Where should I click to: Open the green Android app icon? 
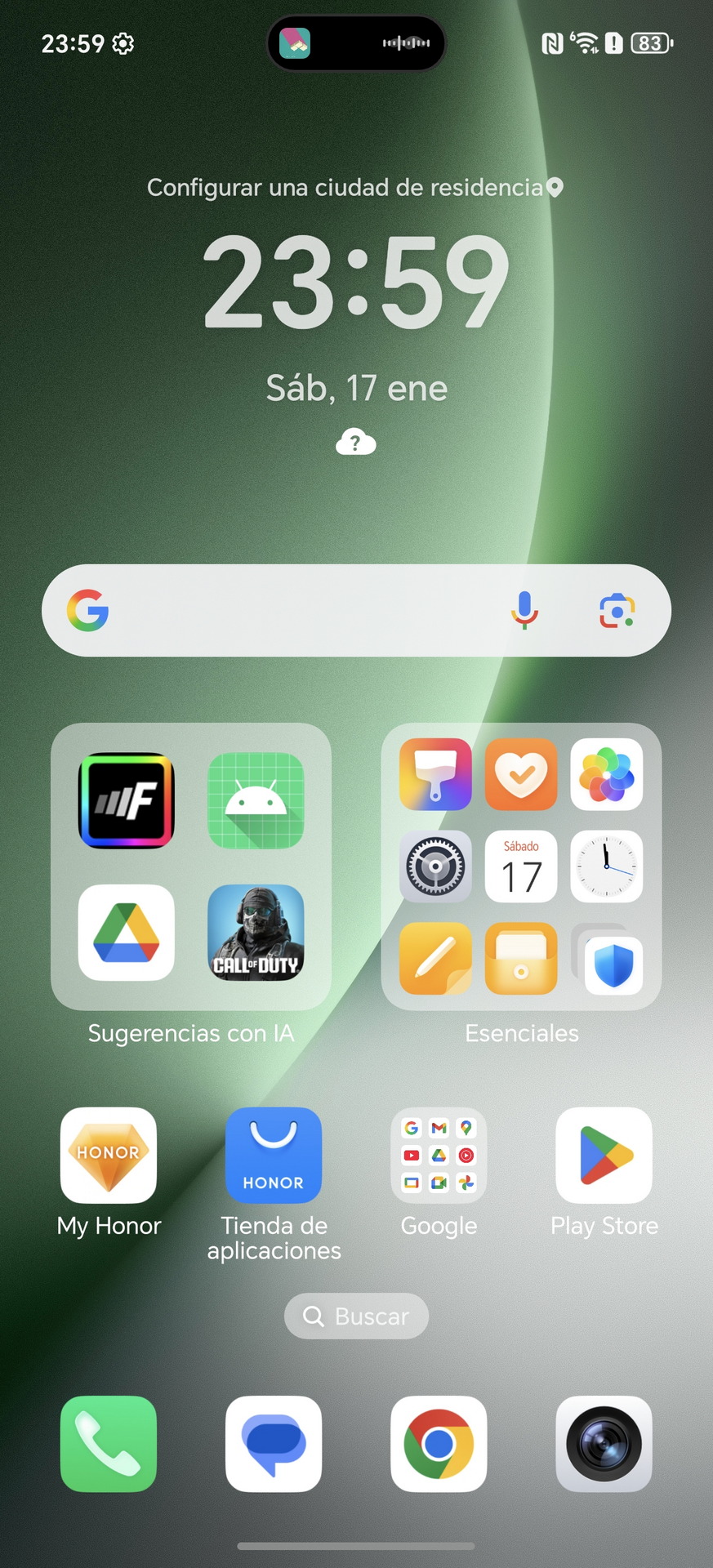coord(256,800)
